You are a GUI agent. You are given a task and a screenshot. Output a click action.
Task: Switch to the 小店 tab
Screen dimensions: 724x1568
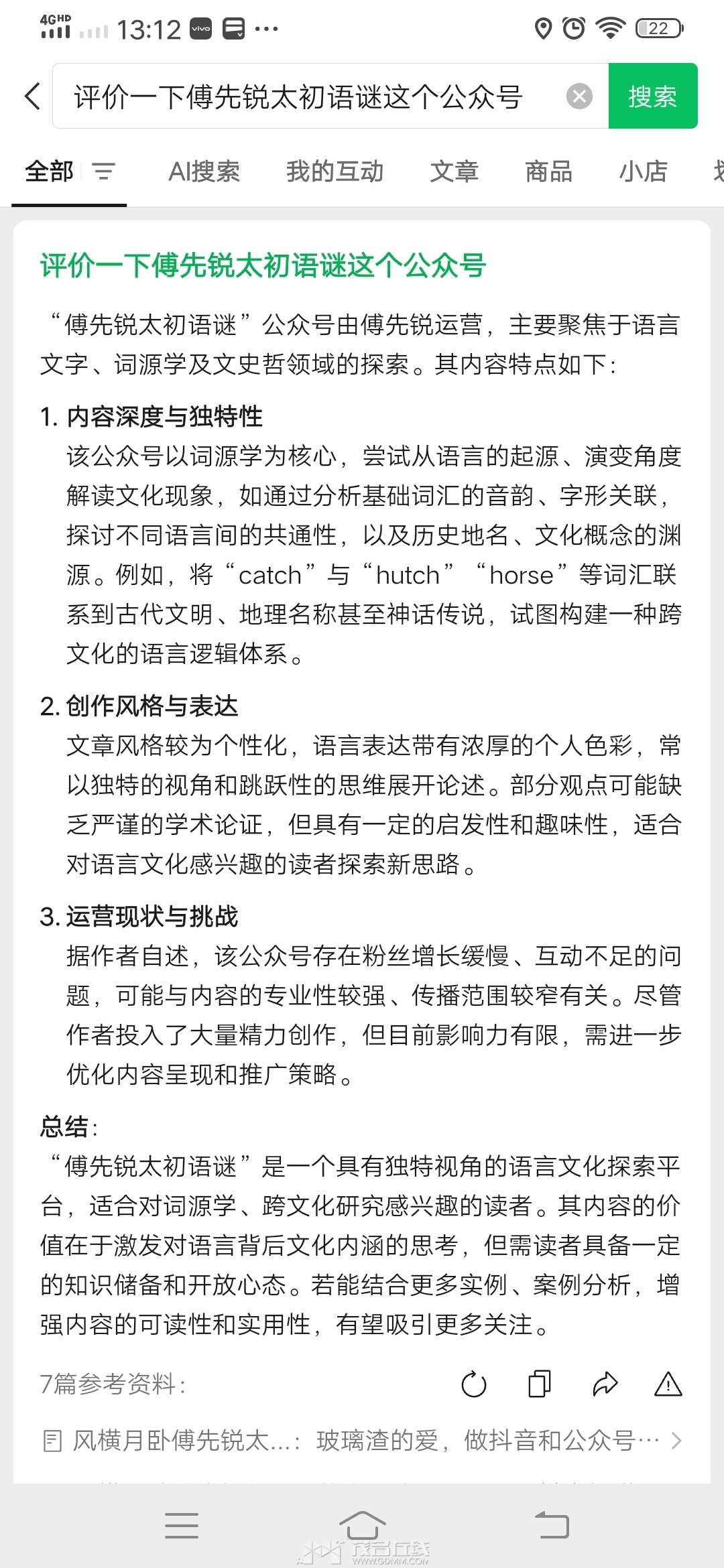pos(642,172)
